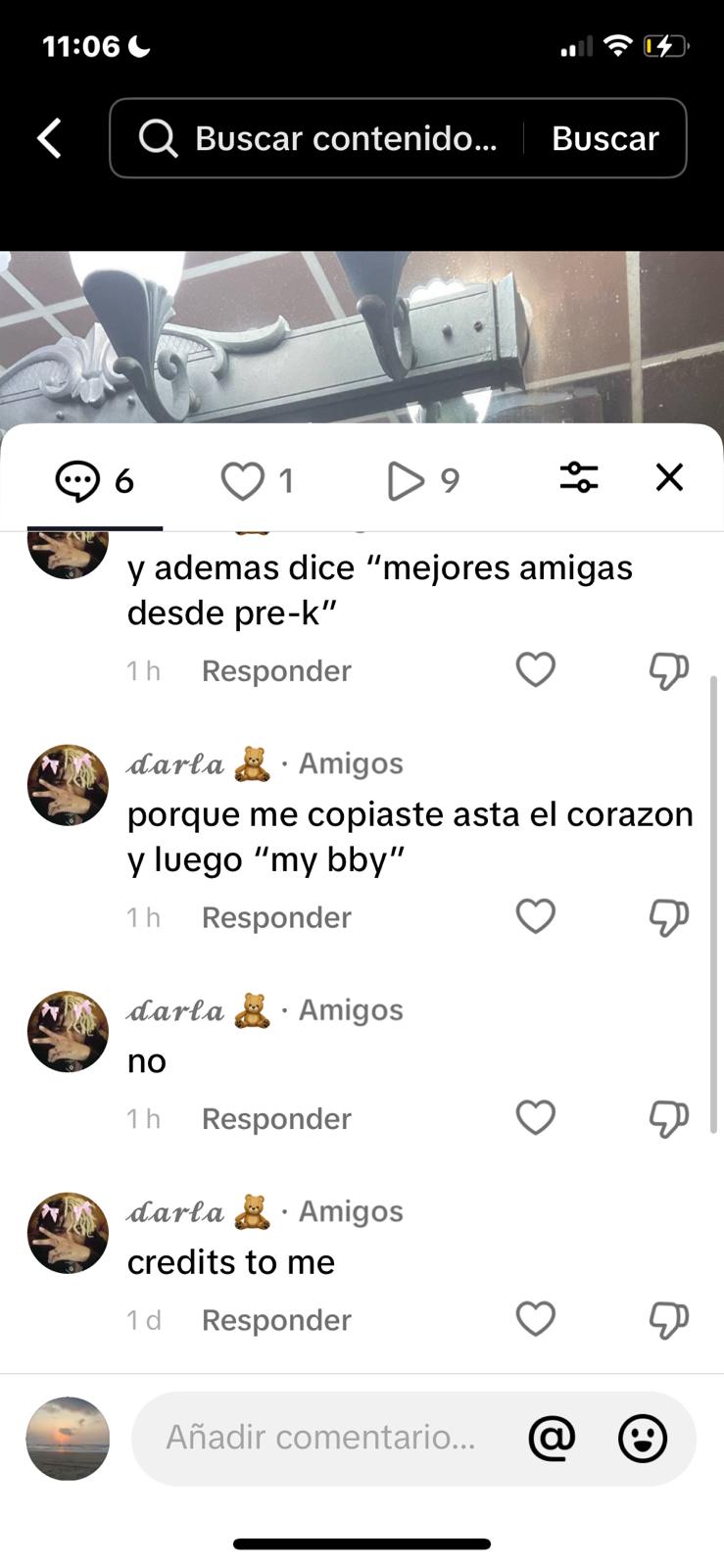Mention someone with the @ icon
724x1568 pixels.
click(x=552, y=1438)
